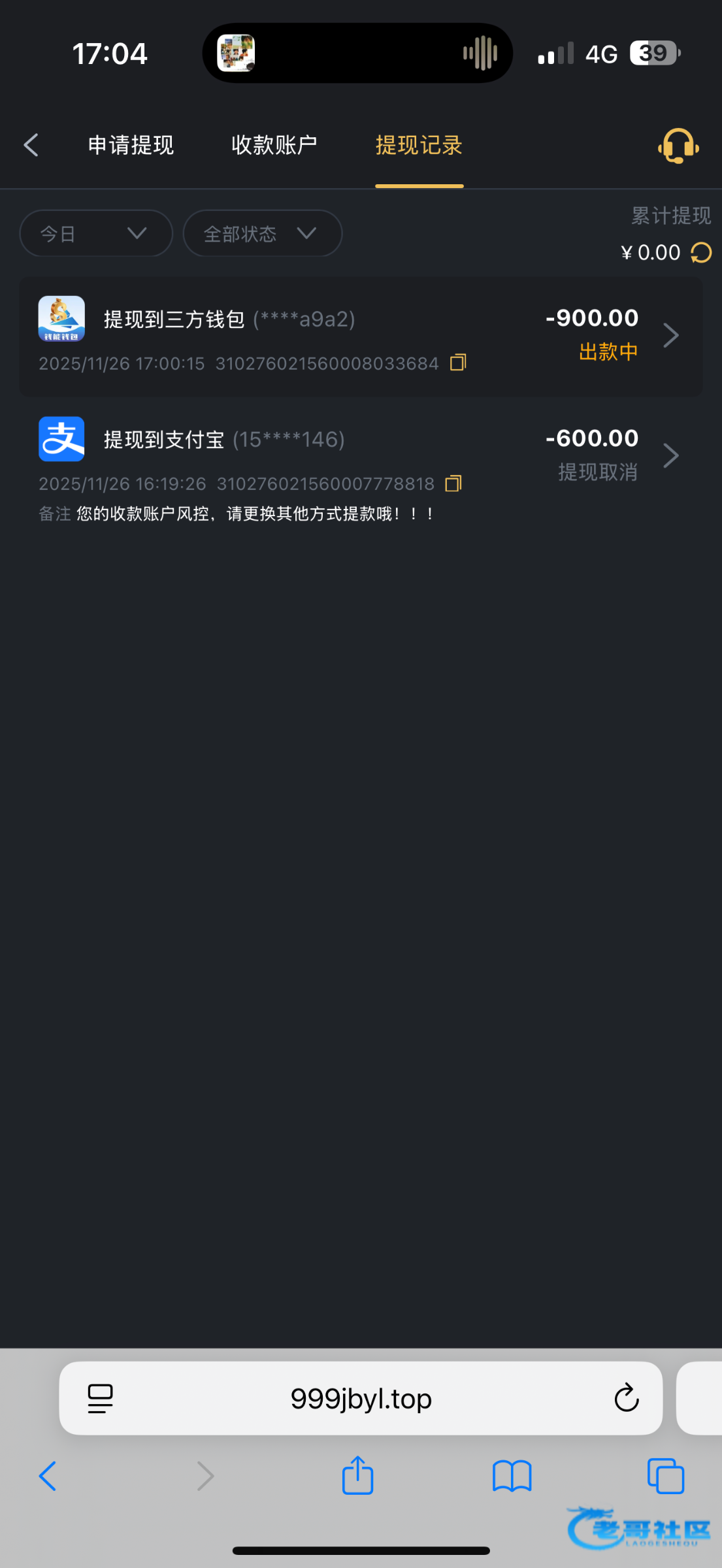Select the 提现记录 tab

pyautogui.click(x=419, y=145)
